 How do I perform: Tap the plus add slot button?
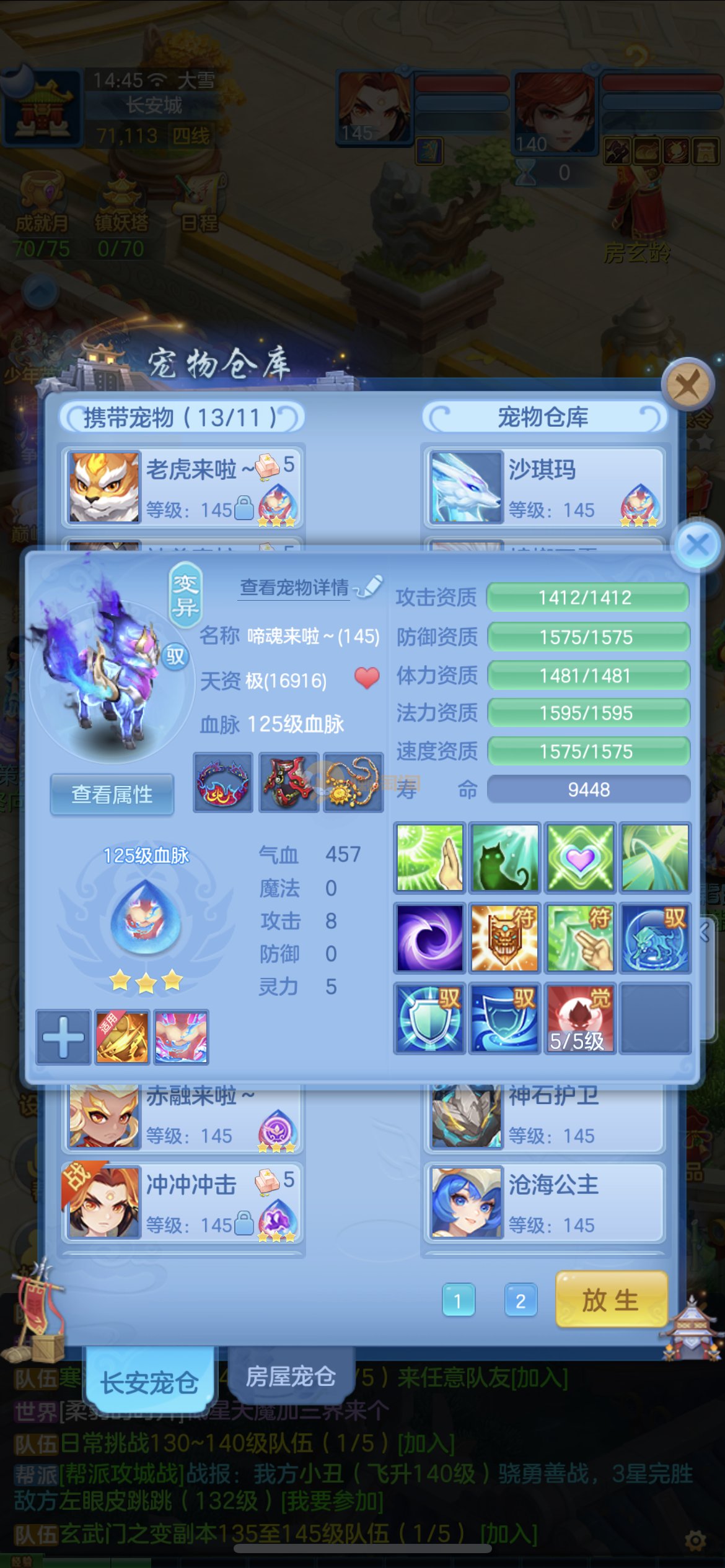click(63, 1037)
